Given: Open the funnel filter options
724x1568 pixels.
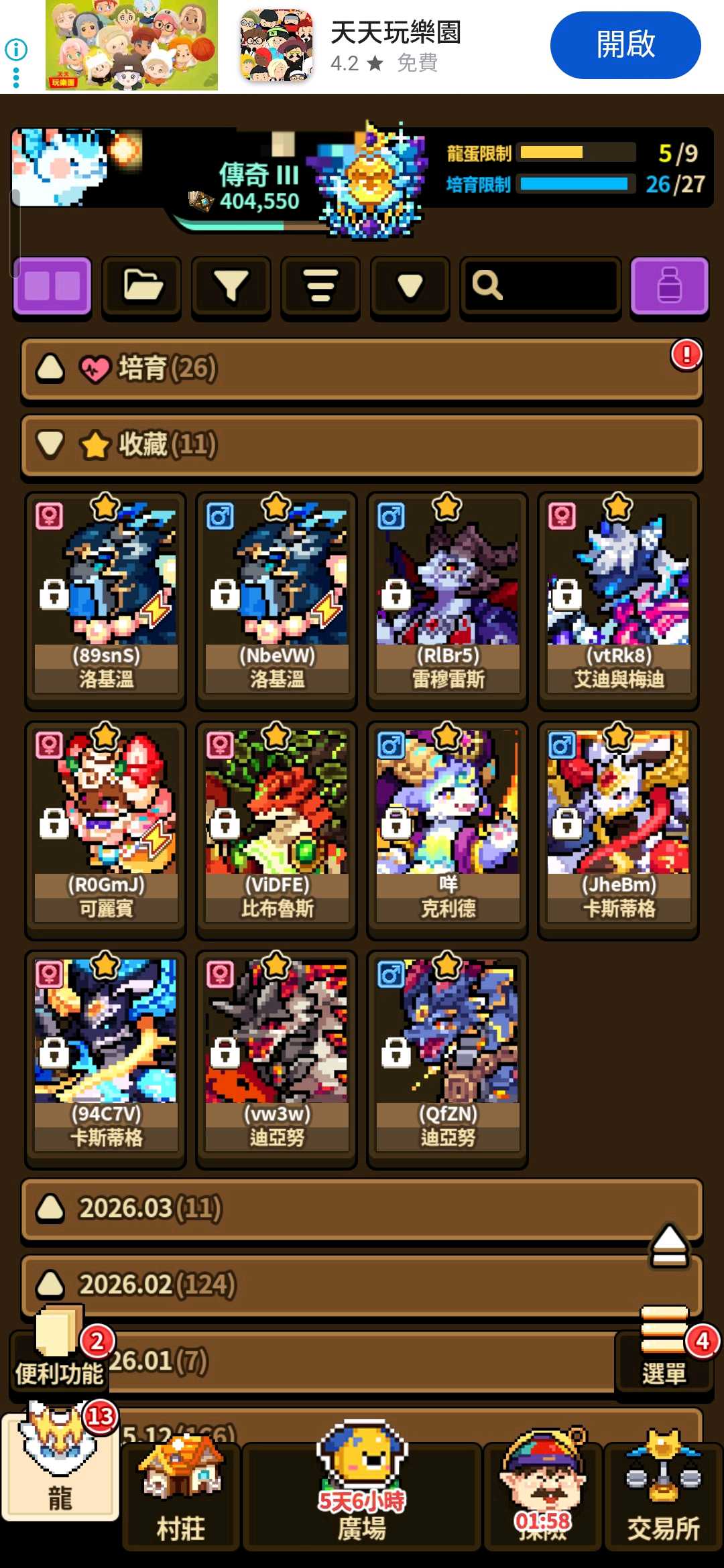Looking at the screenshot, I should tap(231, 286).
